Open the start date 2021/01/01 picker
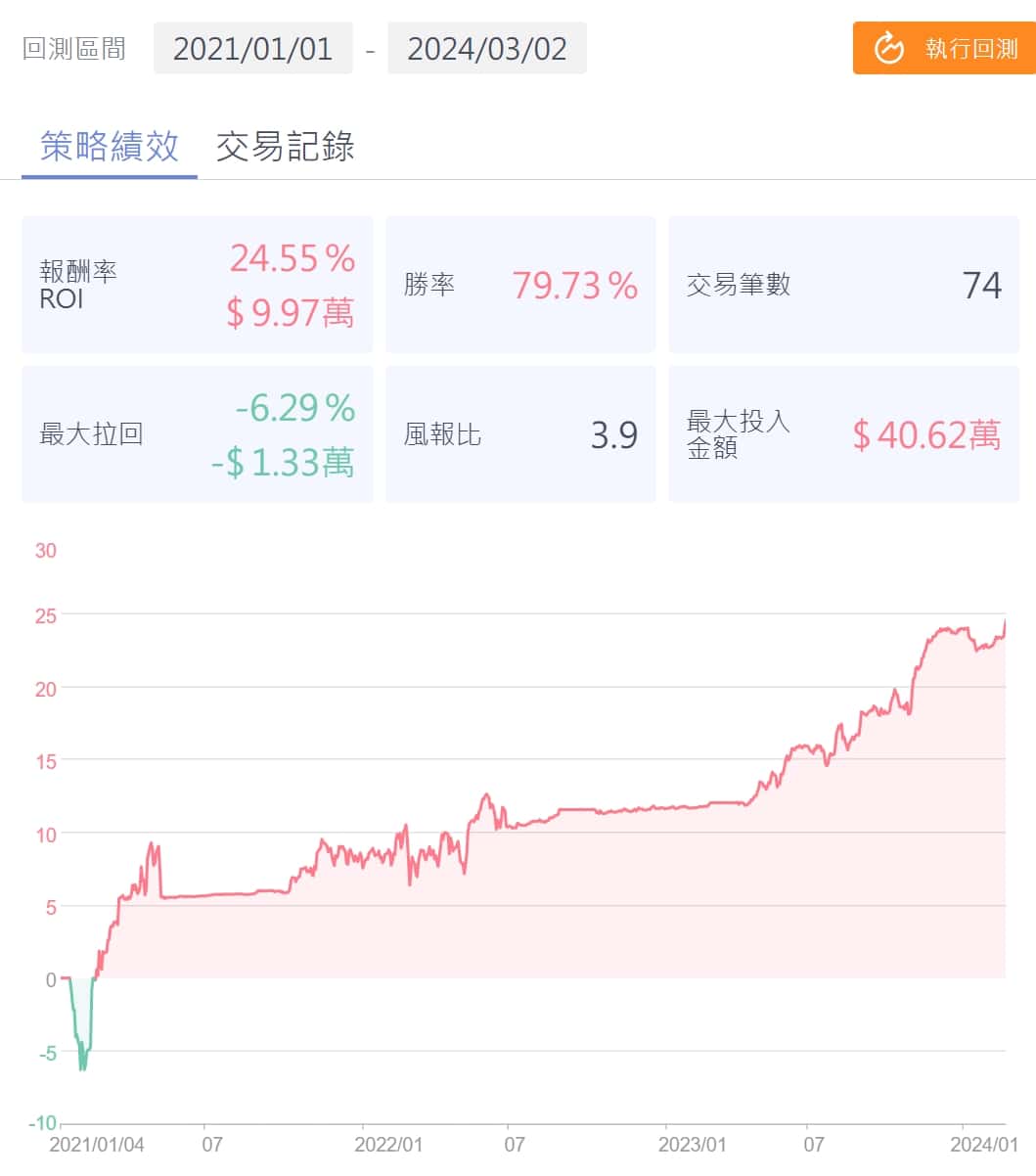Screen dimensions: 1036x1176 (252, 48)
